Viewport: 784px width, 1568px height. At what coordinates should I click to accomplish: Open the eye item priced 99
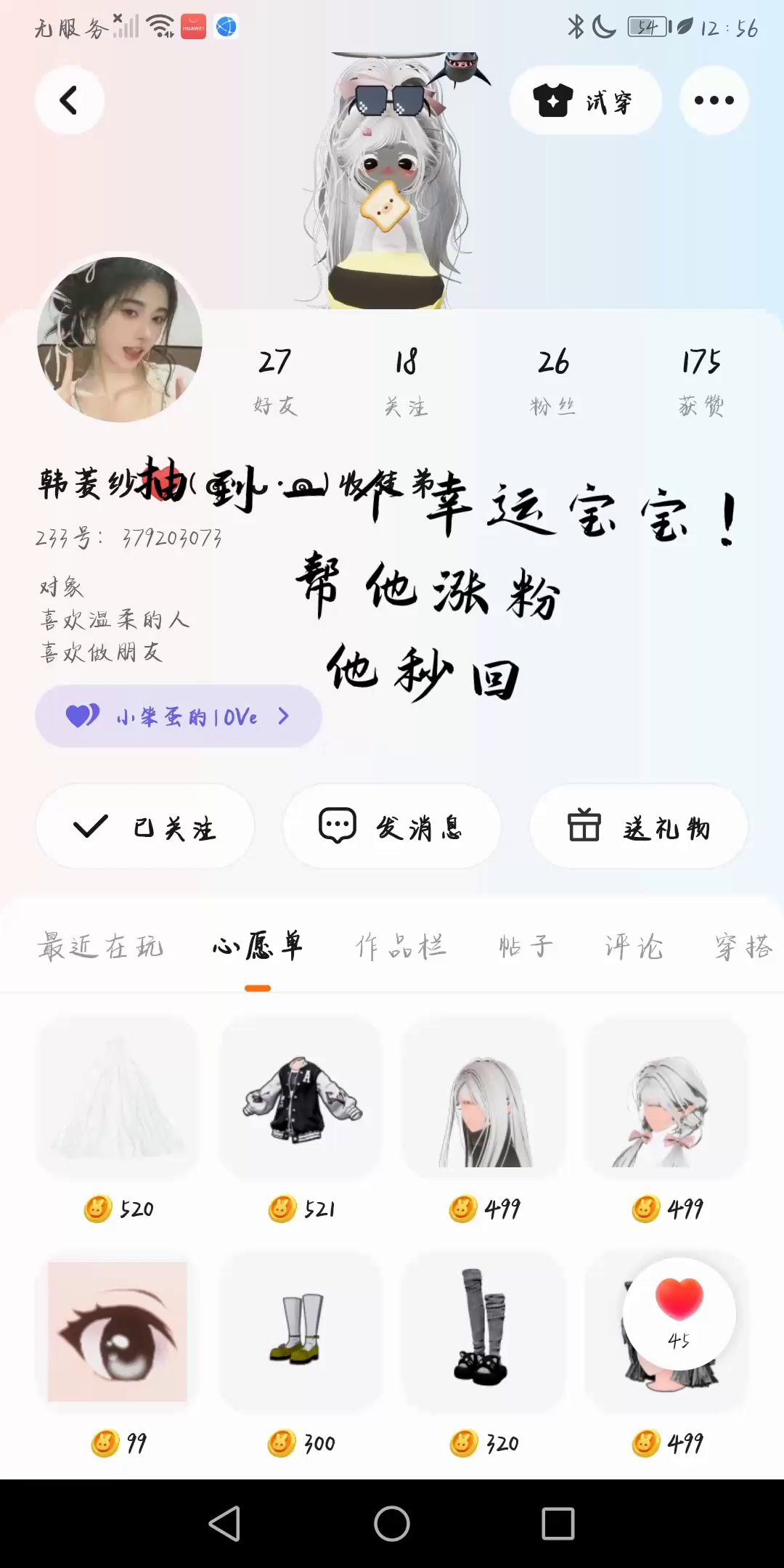click(118, 1331)
